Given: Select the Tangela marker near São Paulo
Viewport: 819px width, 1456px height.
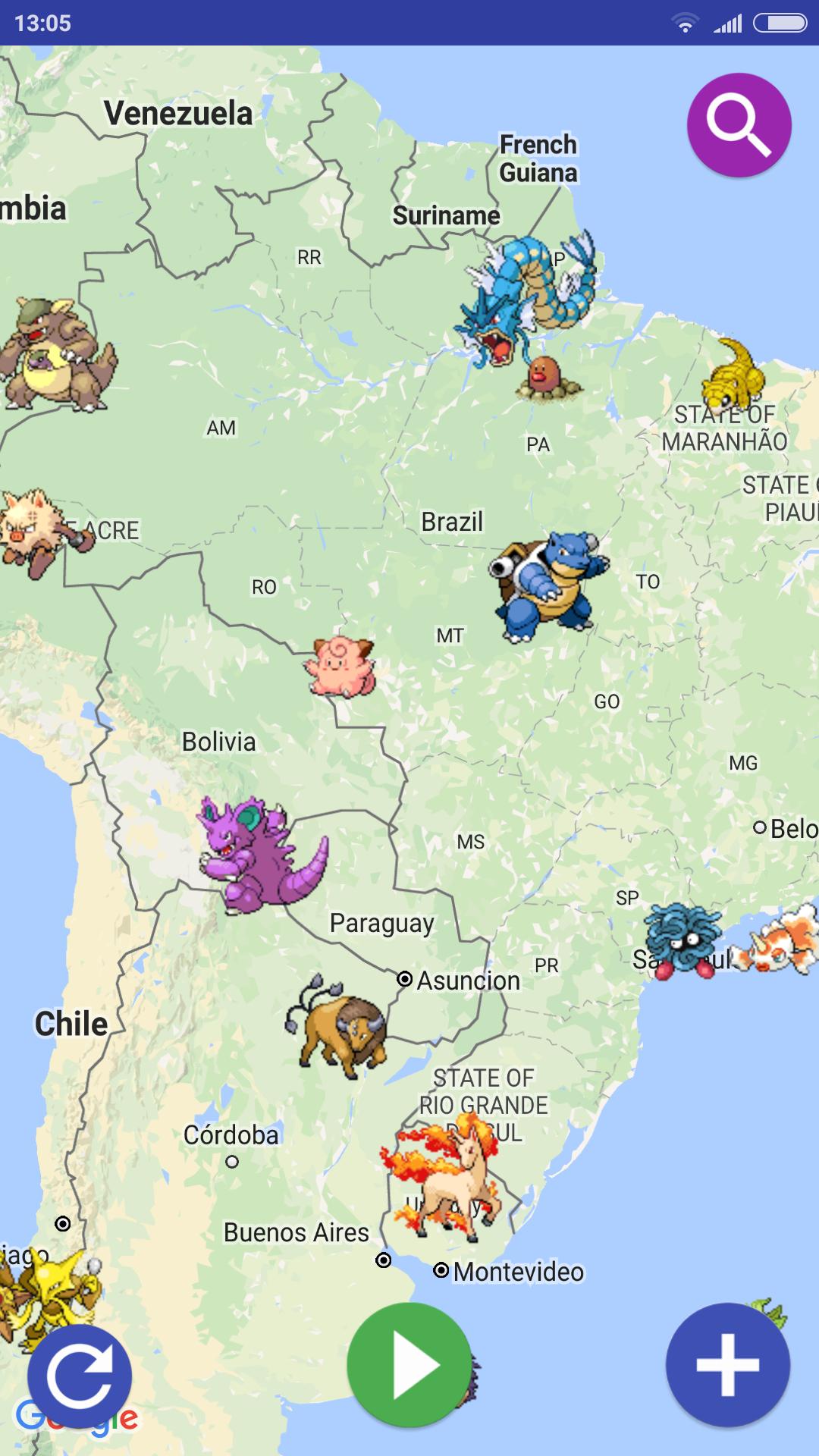Looking at the screenshot, I should (x=682, y=940).
